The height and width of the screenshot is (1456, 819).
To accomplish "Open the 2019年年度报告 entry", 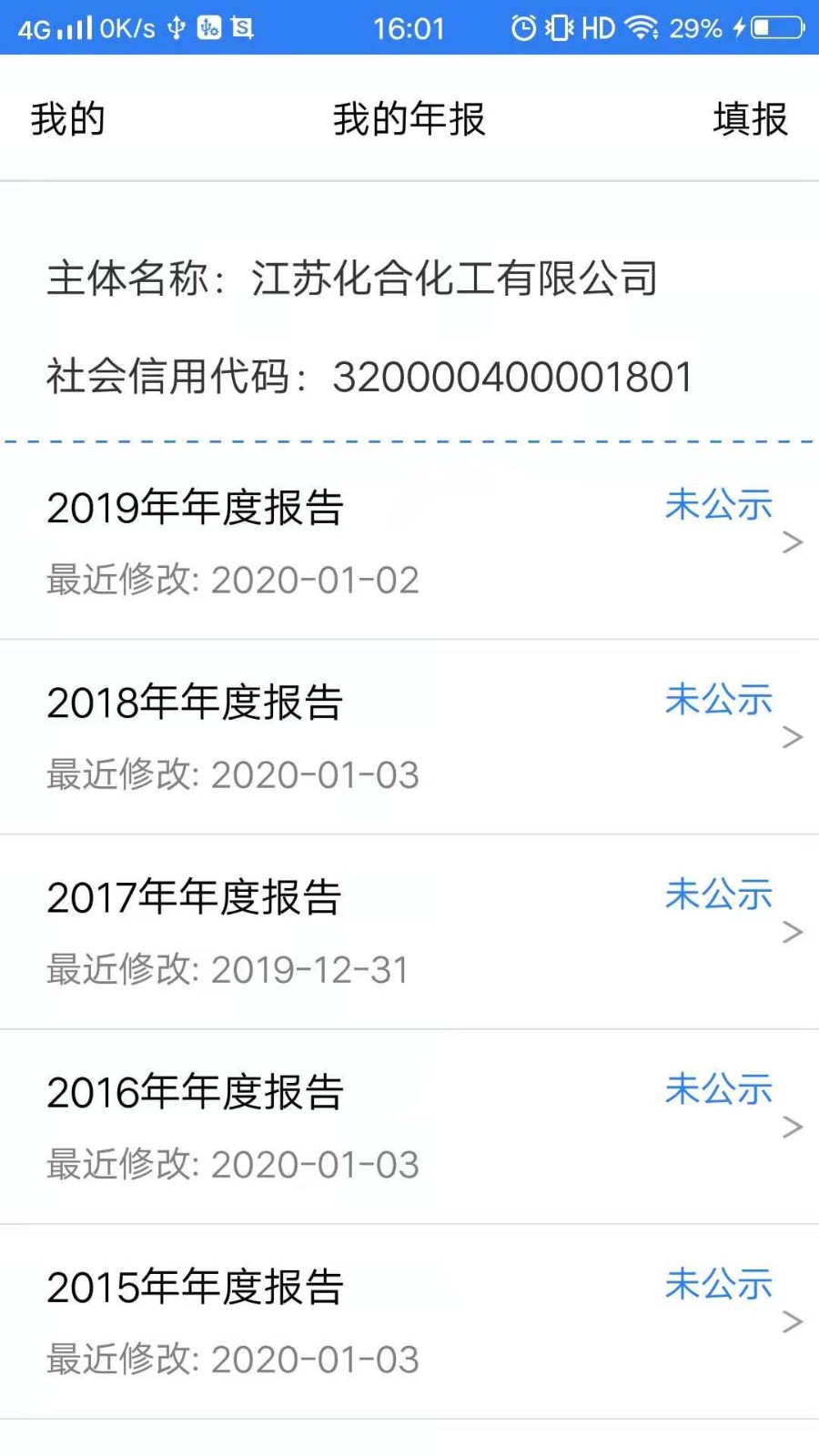I will coord(409,542).
